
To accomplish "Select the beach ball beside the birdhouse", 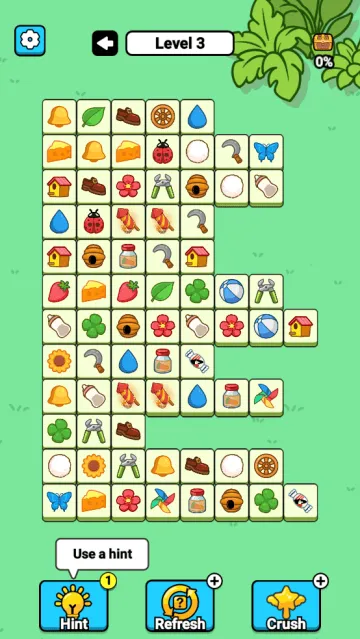I will point(266,327).
